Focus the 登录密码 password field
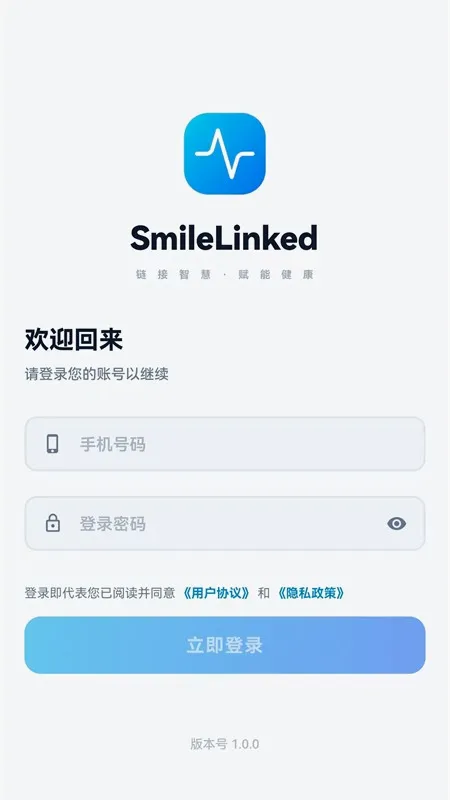The width and height of the screenshot is (450, 800). click(x=224, y=523)
